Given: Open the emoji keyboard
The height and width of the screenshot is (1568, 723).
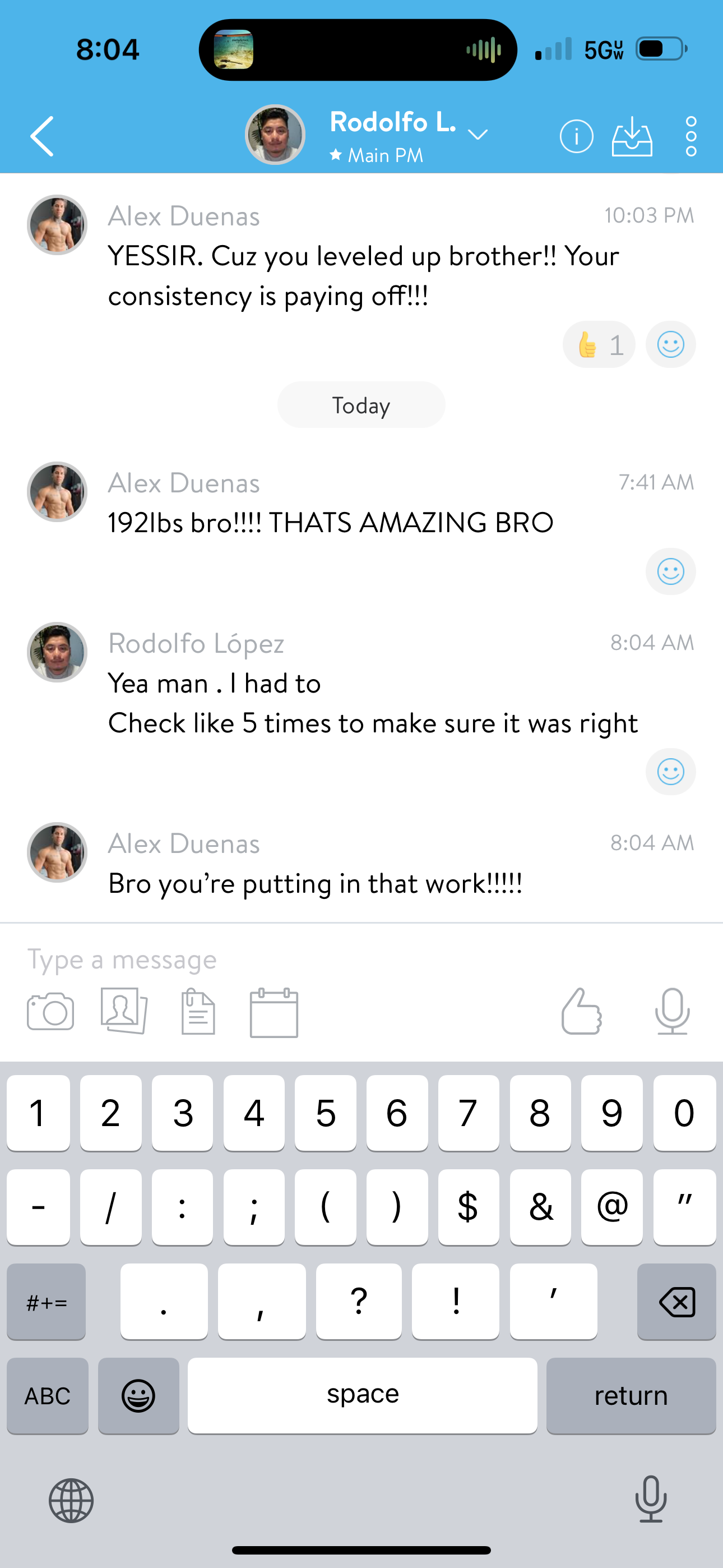Looking at the screenshot, I should click(138, 1395).
